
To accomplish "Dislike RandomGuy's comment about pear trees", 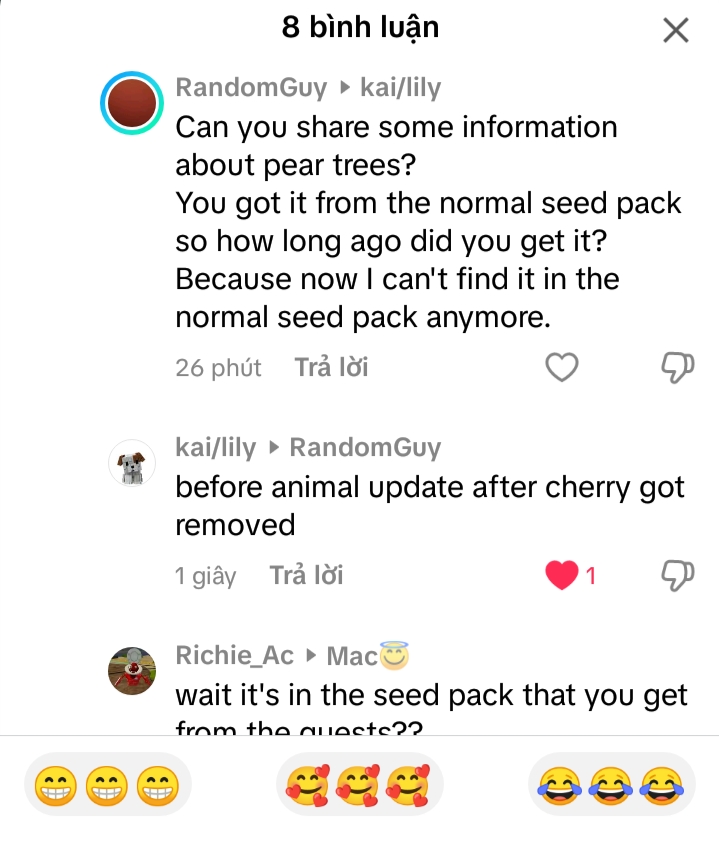I will click(x=678, y=368).
